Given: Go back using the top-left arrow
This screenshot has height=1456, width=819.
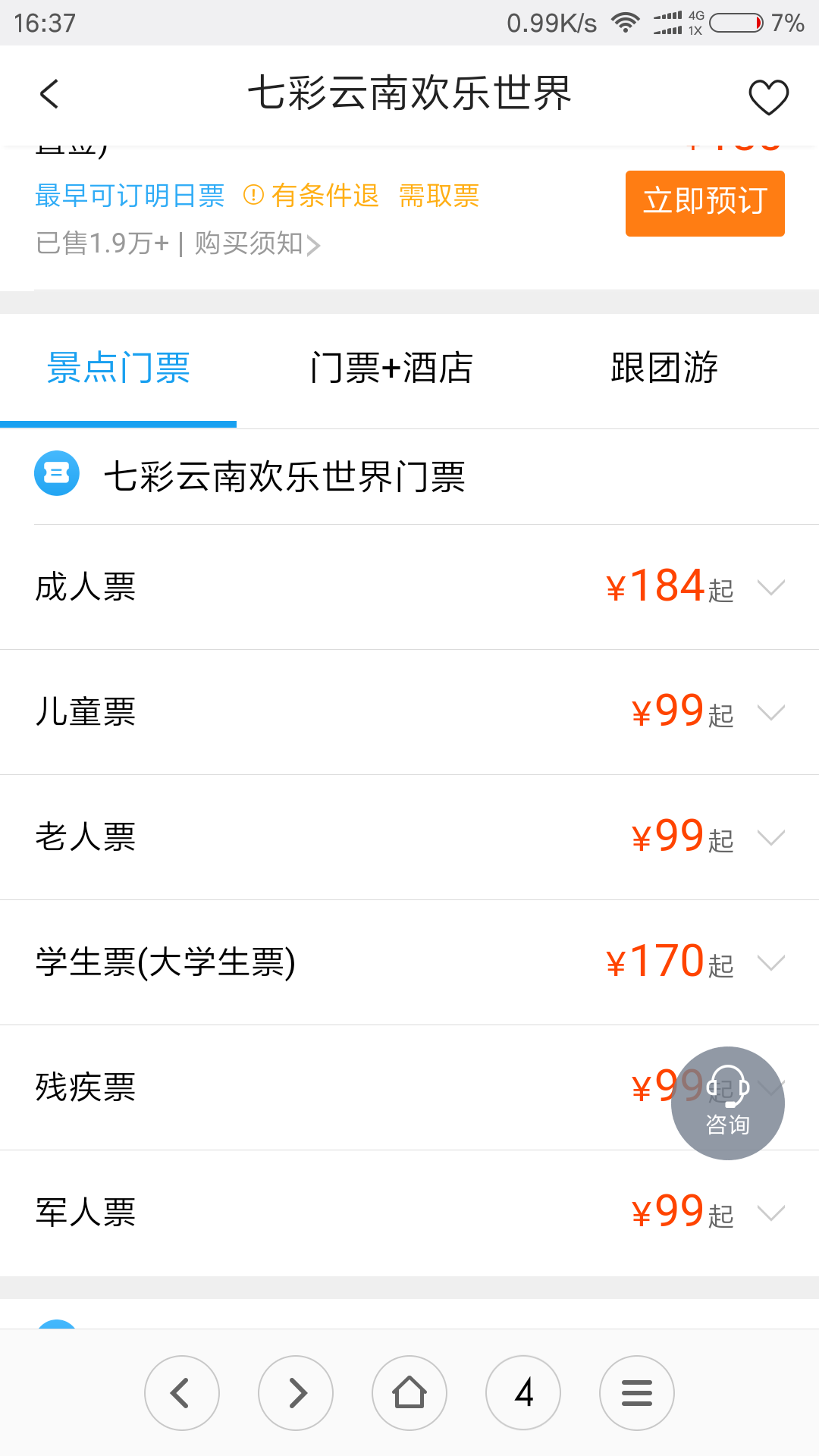Looking at the screenshot, I should tap(49, 95).
